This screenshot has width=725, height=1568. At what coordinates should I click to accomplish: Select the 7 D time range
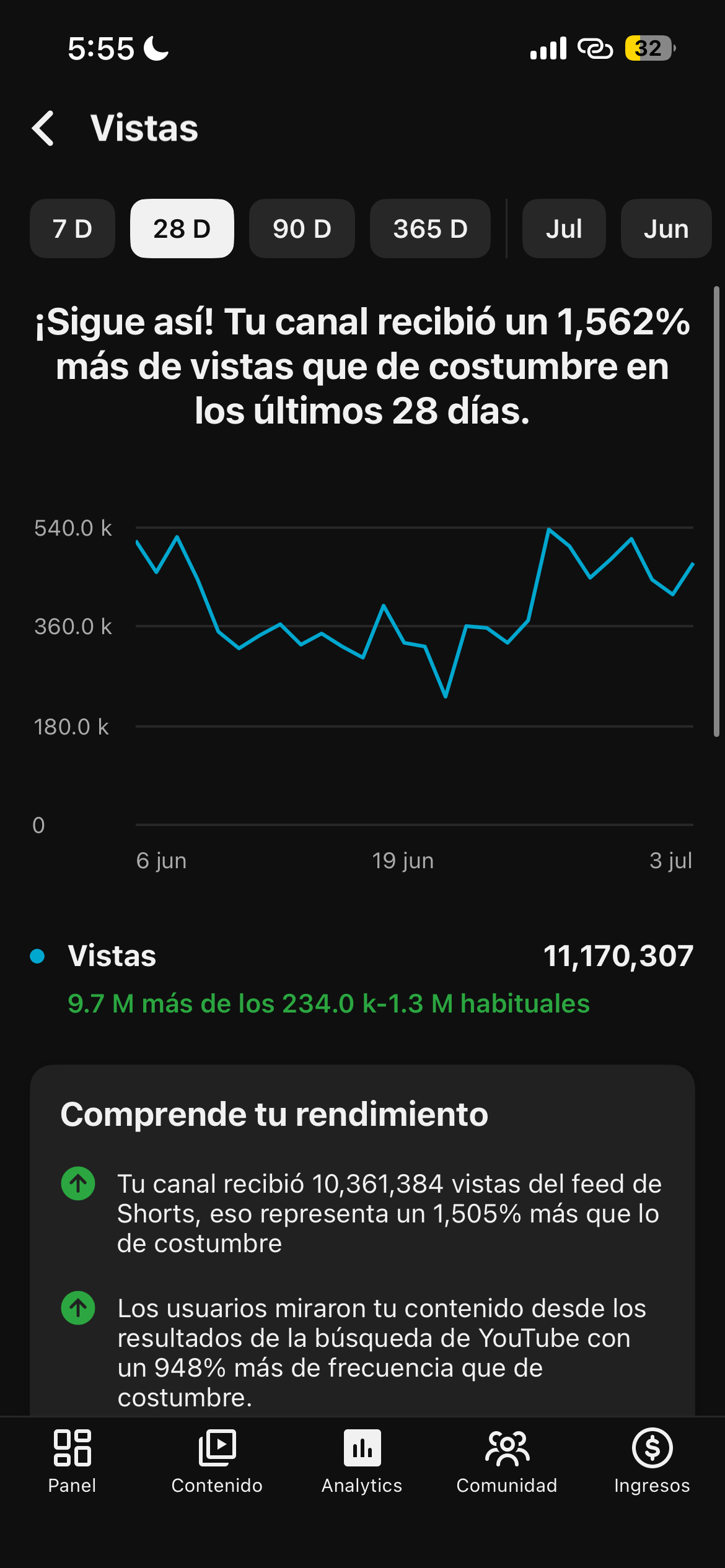tap(72, 229)
